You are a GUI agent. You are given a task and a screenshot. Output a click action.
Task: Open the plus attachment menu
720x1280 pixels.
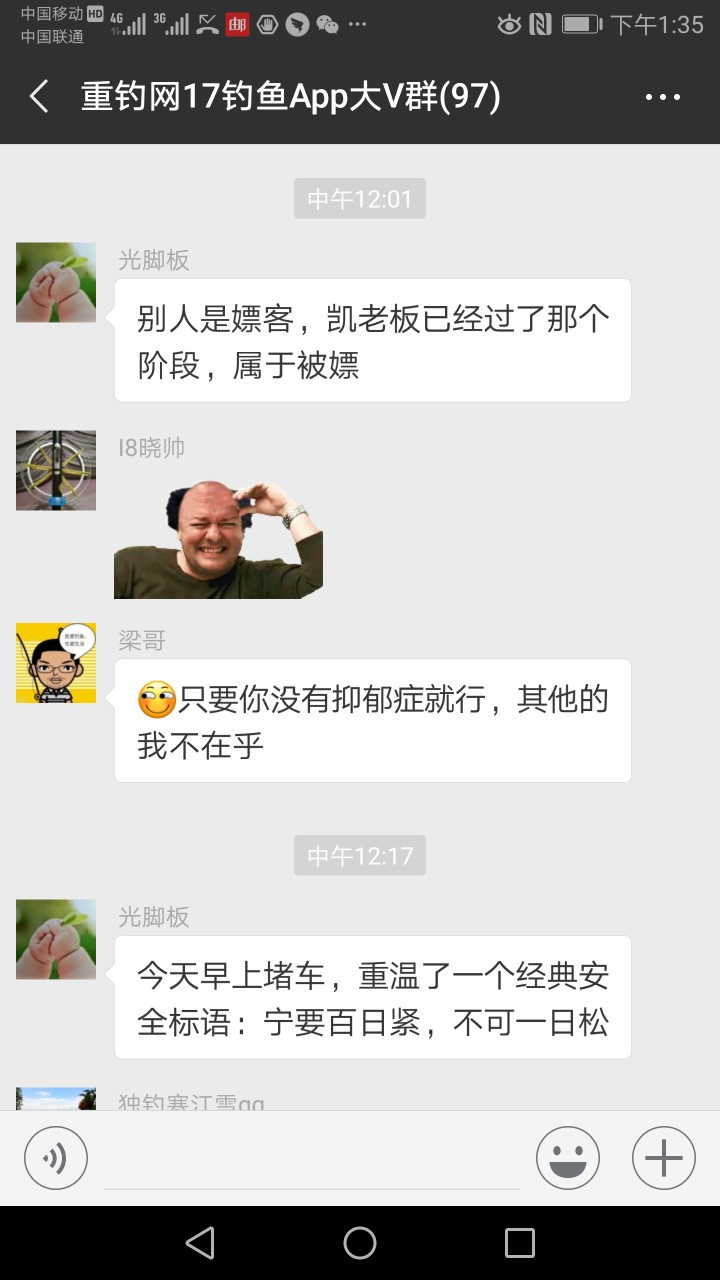point(663,1158)
